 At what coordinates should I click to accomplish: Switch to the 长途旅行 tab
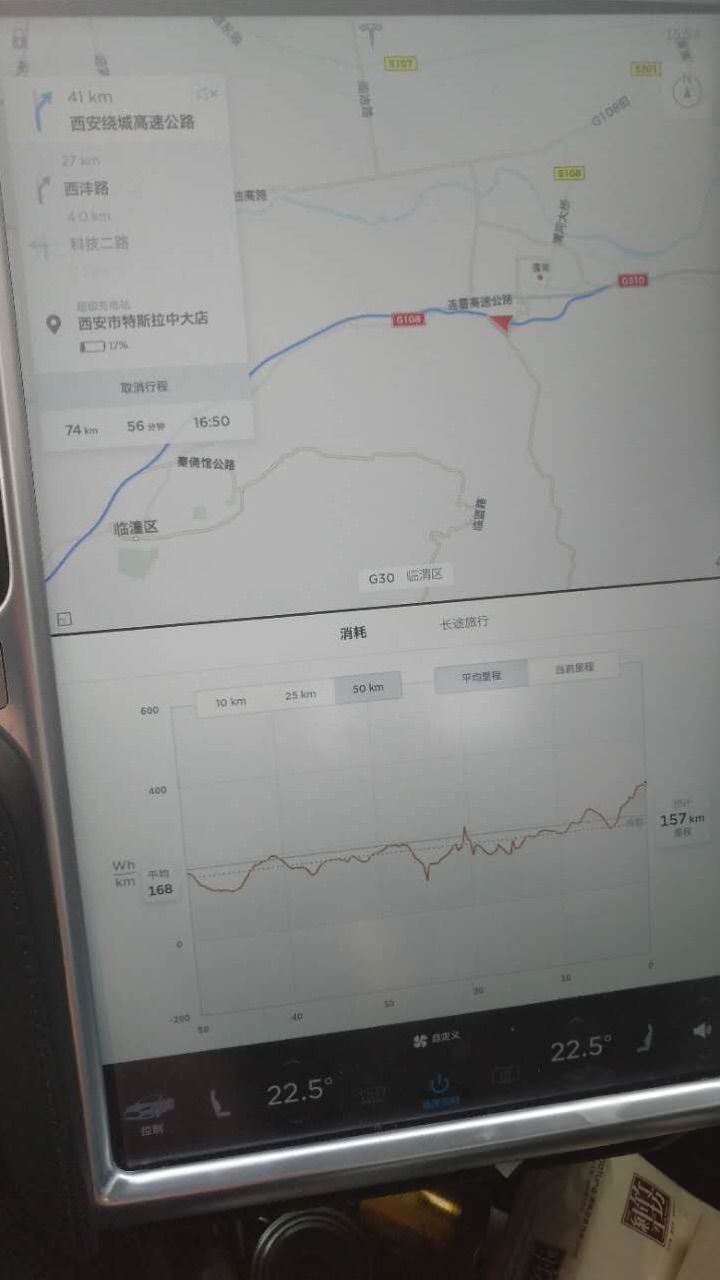[x=465, y=622]
